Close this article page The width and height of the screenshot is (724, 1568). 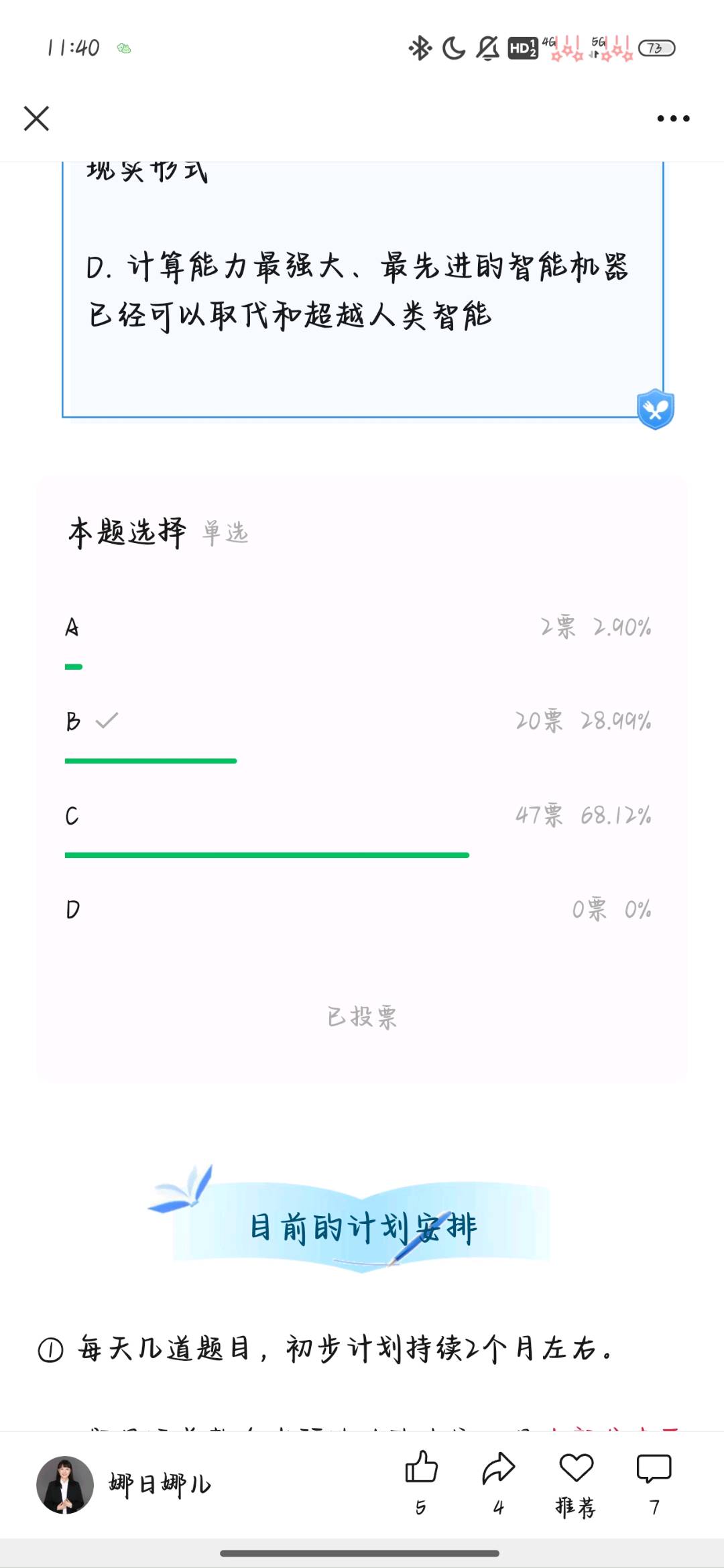tap(36, 119)
